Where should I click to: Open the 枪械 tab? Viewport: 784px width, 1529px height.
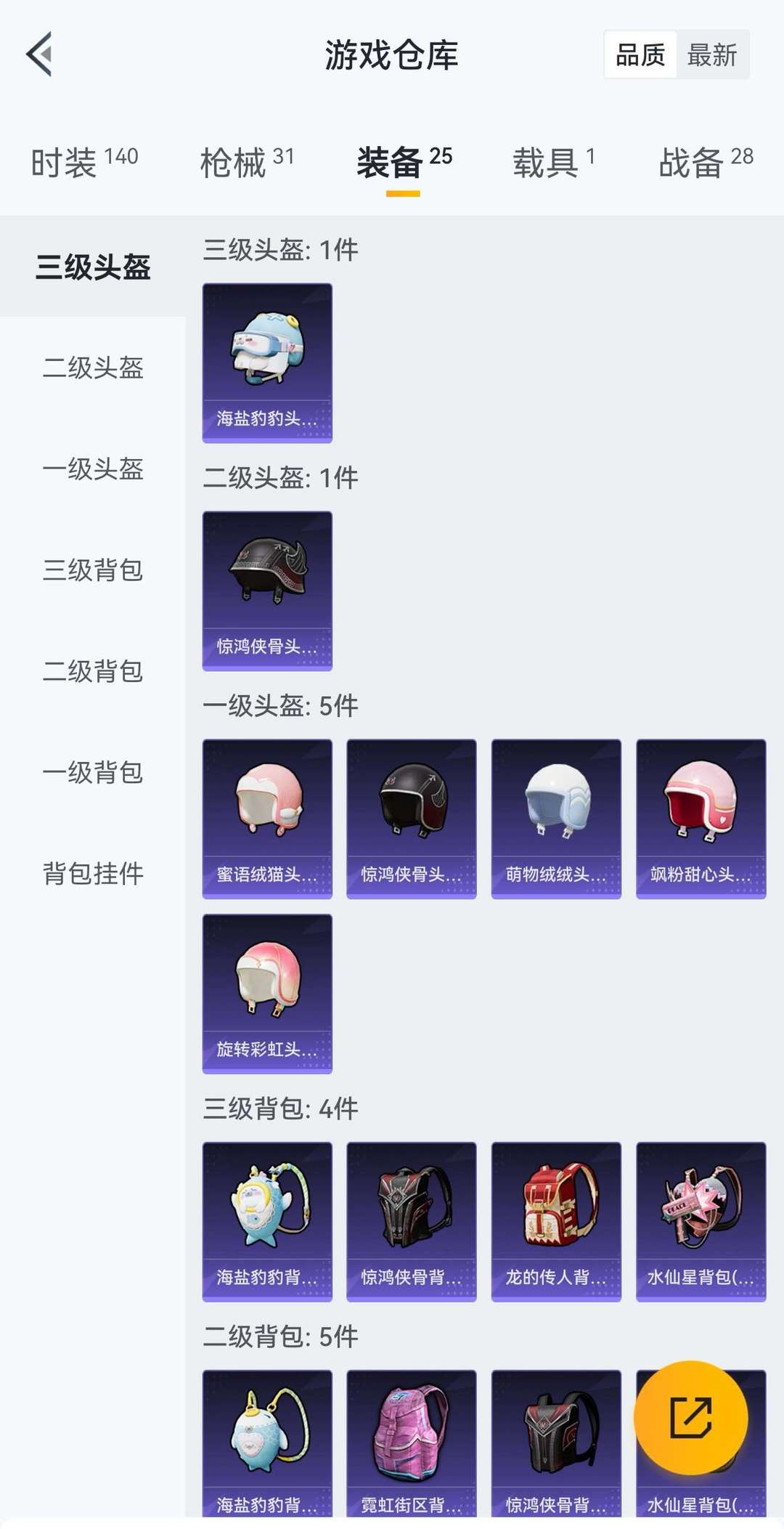tap(247, 162)
